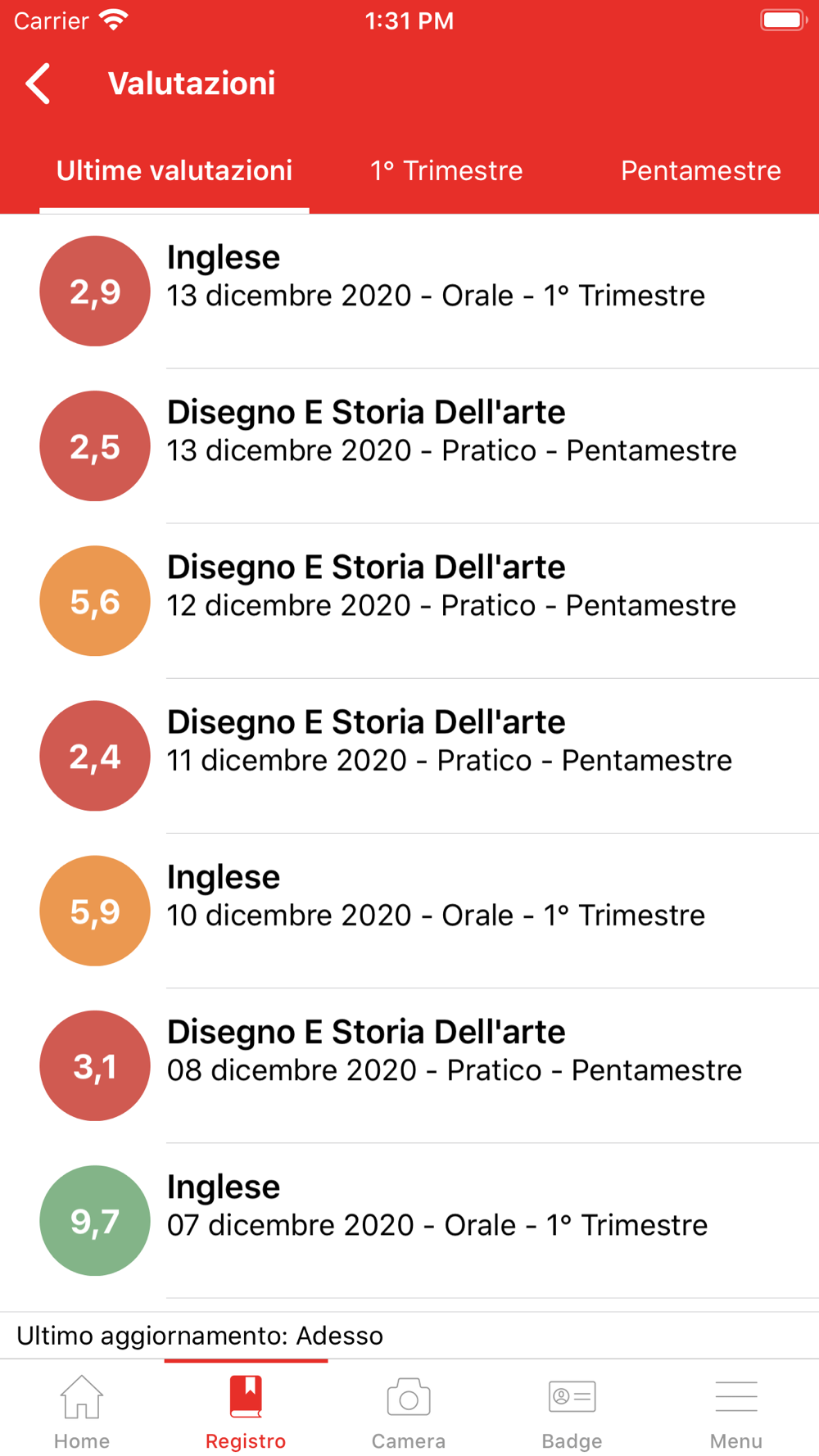
Task: View the Disegno grade from 08 dicembre
Action: 409,1065
